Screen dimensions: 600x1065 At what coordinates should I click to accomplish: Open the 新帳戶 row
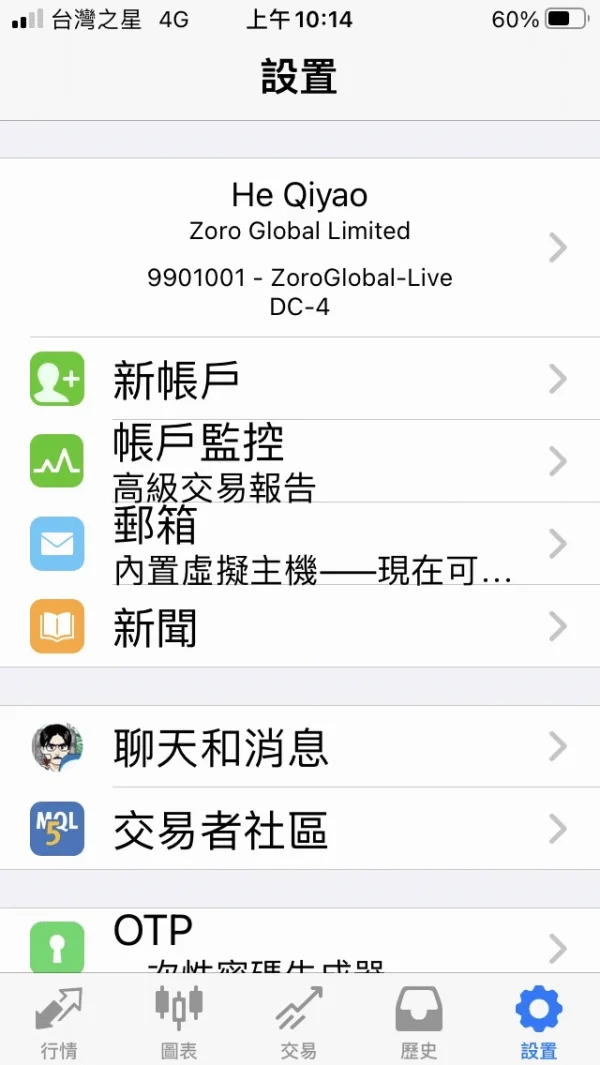[x=300, y=378]
